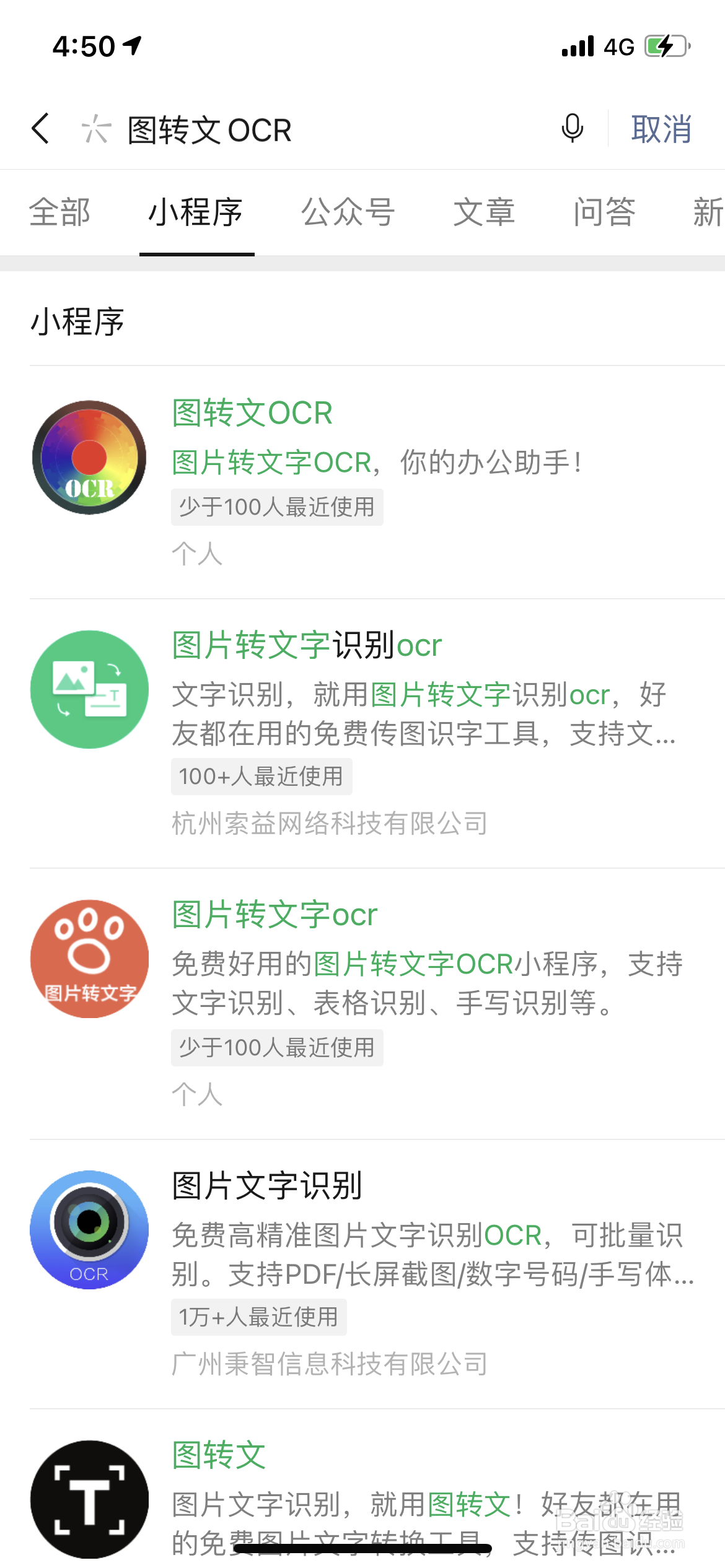
Task: Open the 文章 tab
Action: [x=484, y=212]
